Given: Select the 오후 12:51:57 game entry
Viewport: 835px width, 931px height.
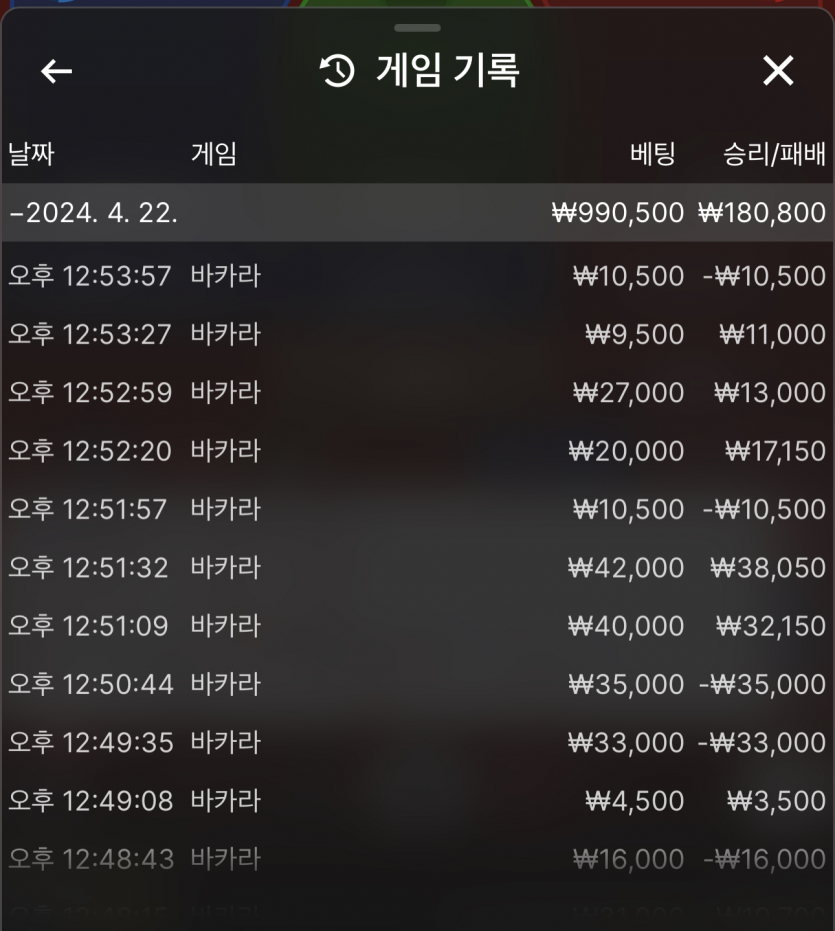Looking at the screenshot, I should point(417,509).
